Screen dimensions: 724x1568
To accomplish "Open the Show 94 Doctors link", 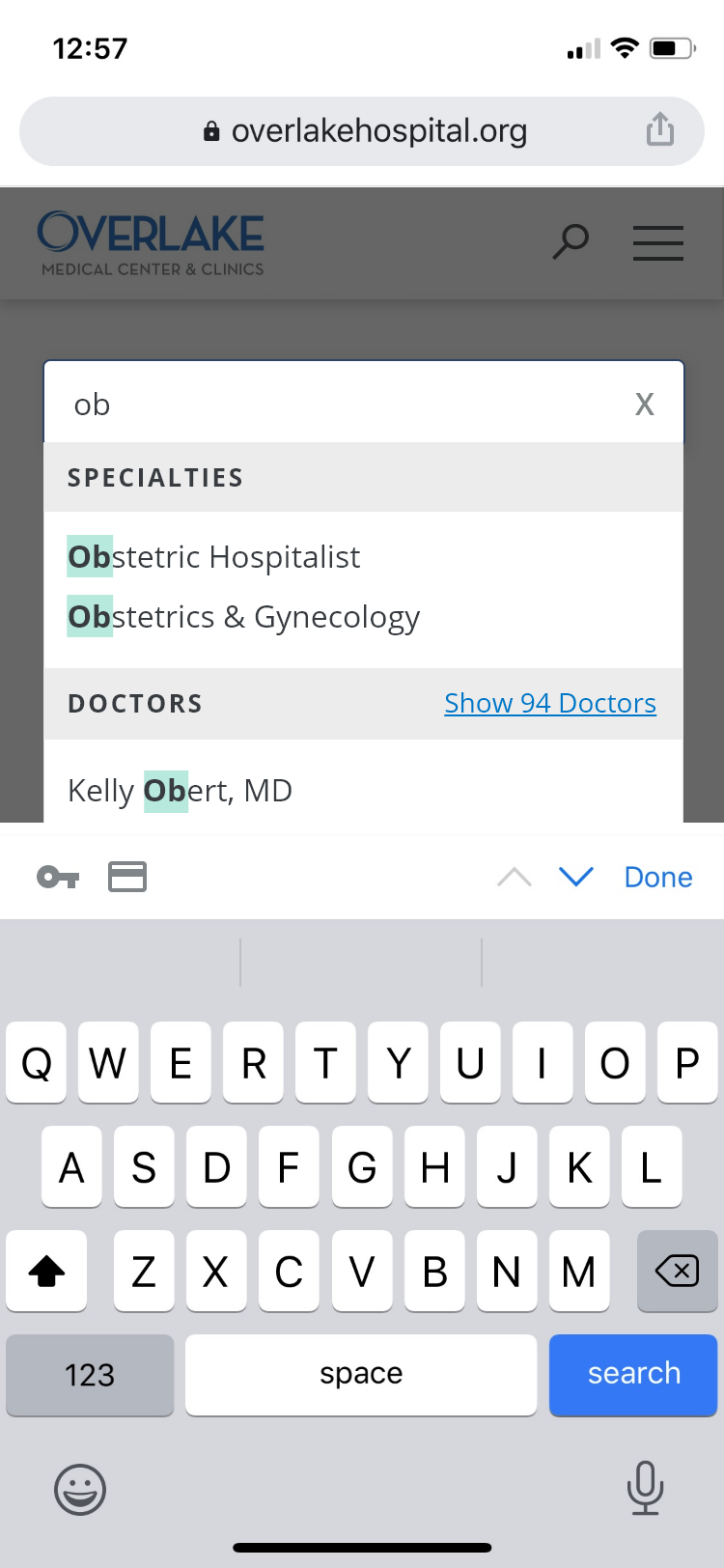I will (x=550, y=703).
